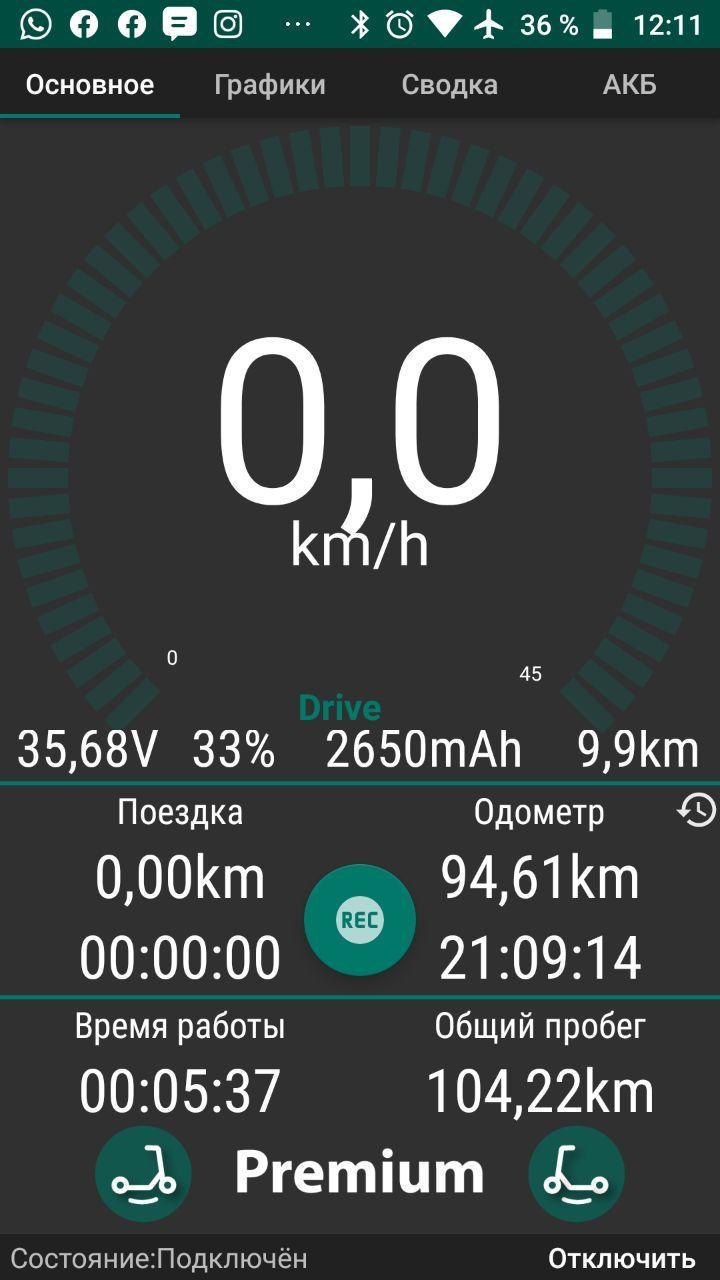Select the Основное tab
720x1280 pixels.
click(90, 84)
